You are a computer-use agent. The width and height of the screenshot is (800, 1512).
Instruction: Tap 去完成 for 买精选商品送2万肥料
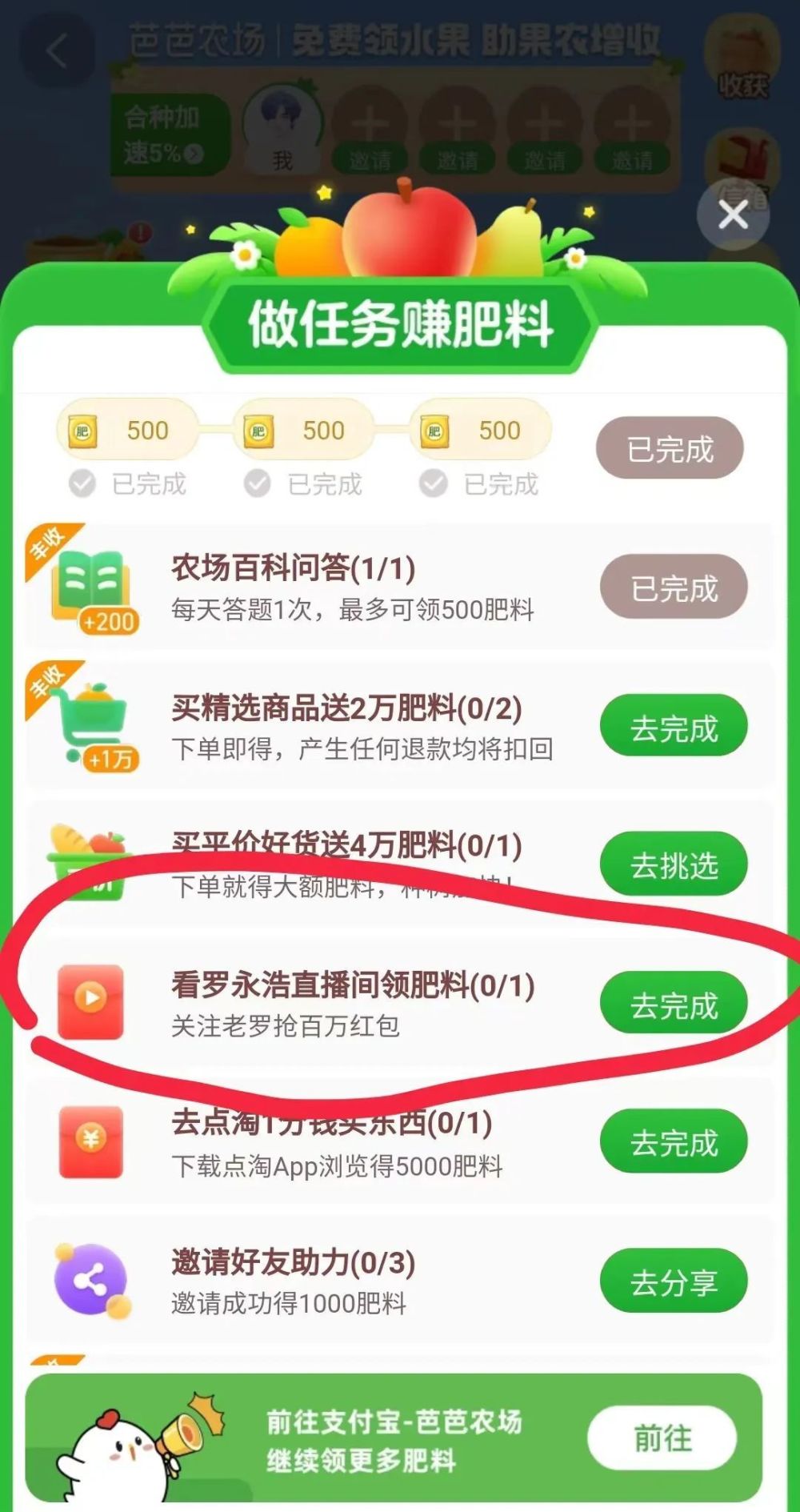[x=674, y=727]
